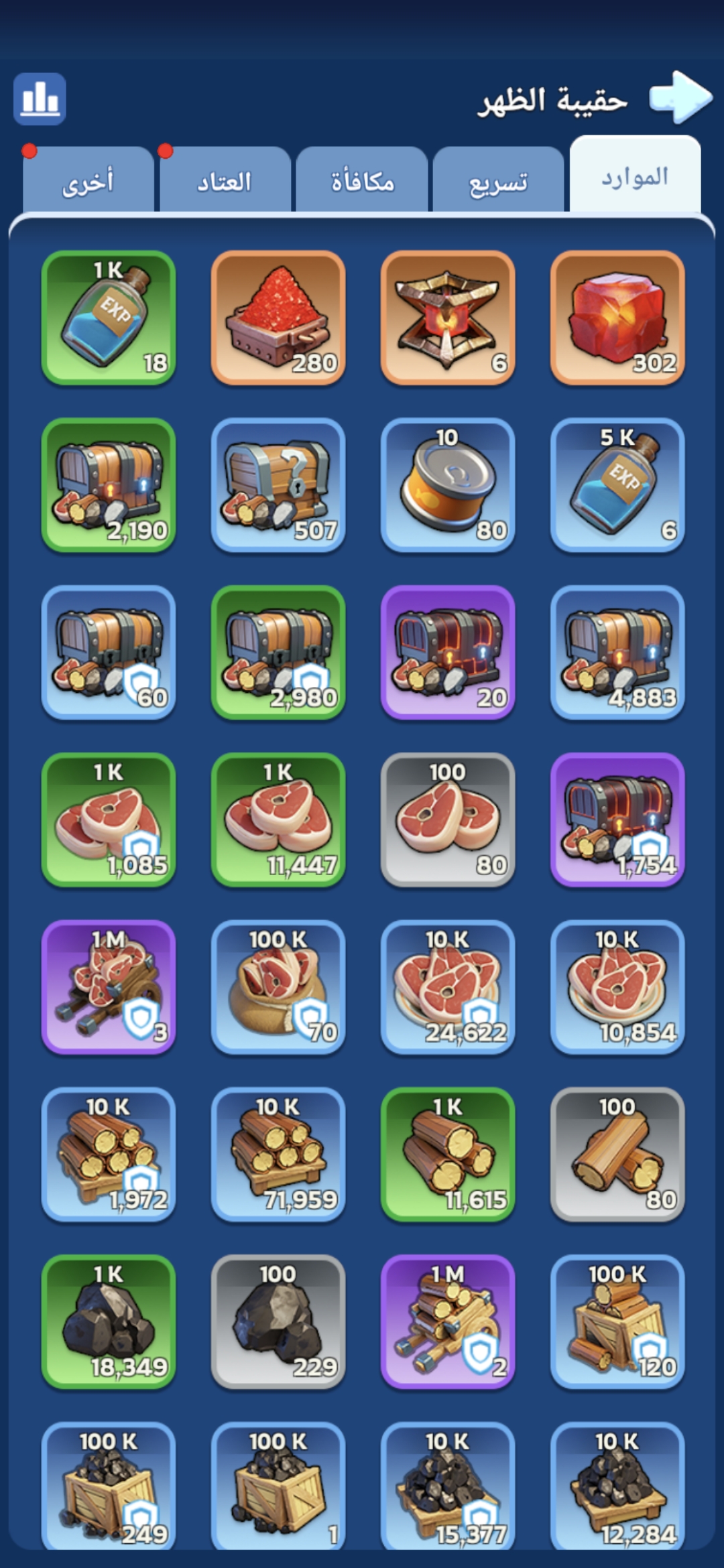Image resolution: width=724 pixels, height=1568 pixels.
Task: Select the 100 coal item with 229
Action: 278,1321
